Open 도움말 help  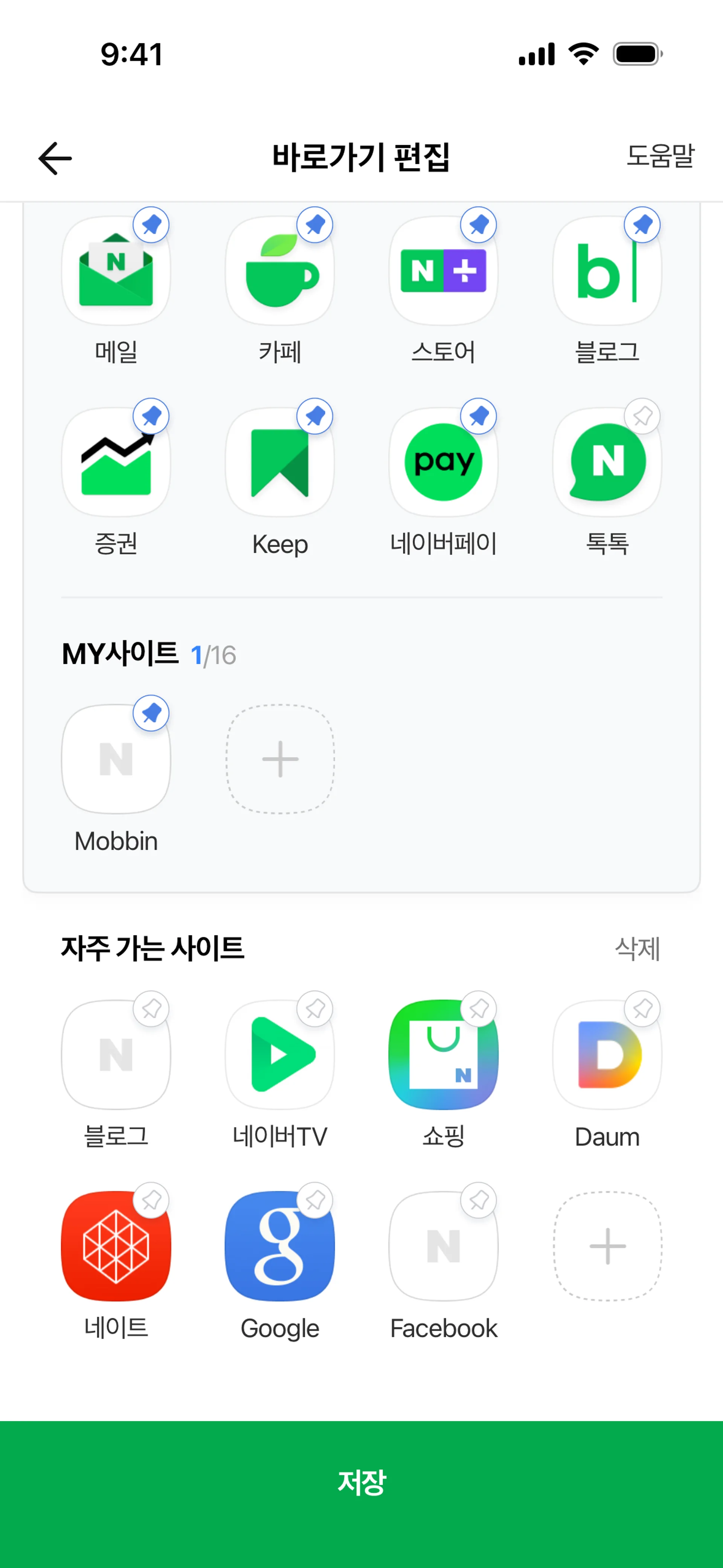coord(660,156)
